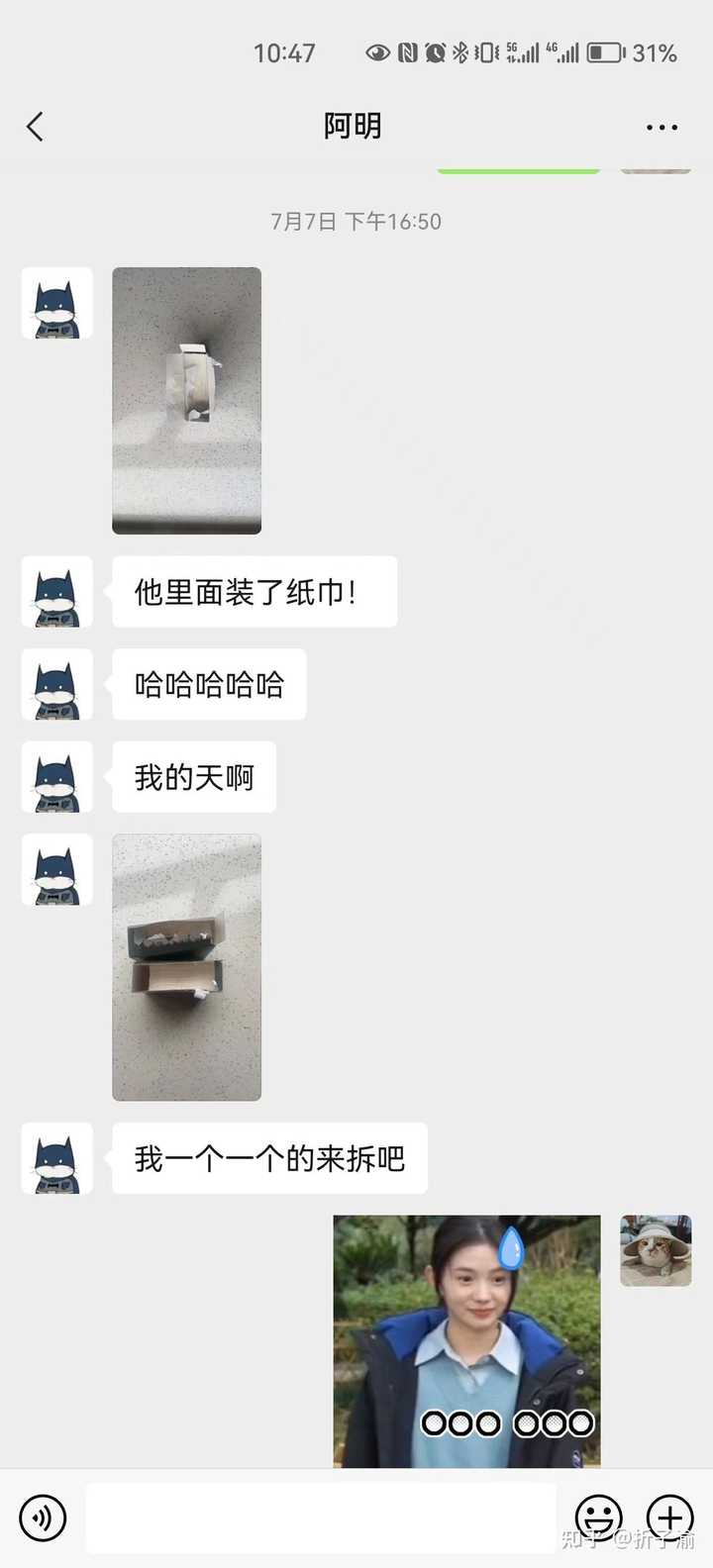Open my cat avatar profile
Viewport: 713px width, 1568px height.
pos(656,1250)
